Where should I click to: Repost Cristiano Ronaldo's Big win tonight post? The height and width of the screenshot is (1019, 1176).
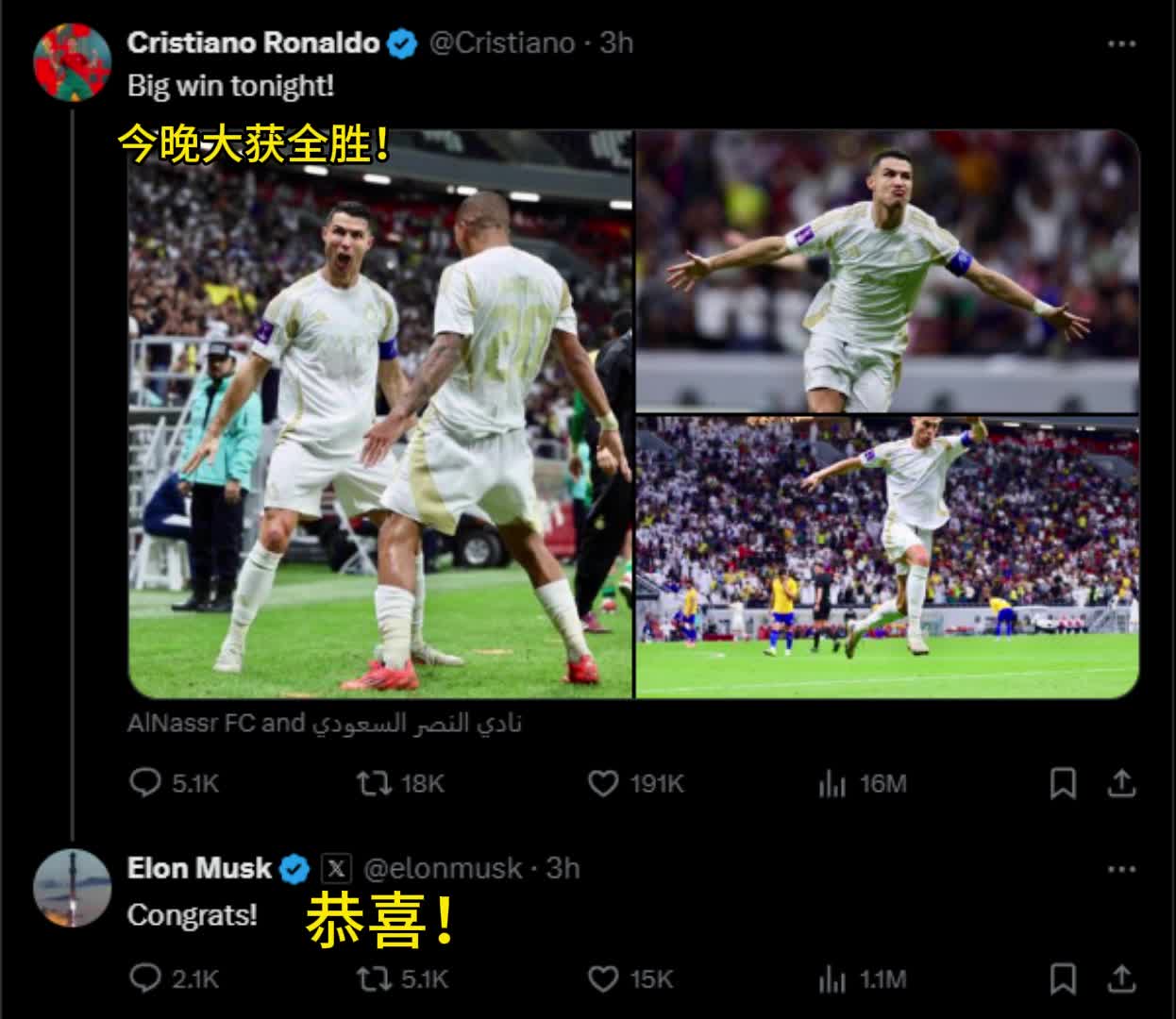375,783
